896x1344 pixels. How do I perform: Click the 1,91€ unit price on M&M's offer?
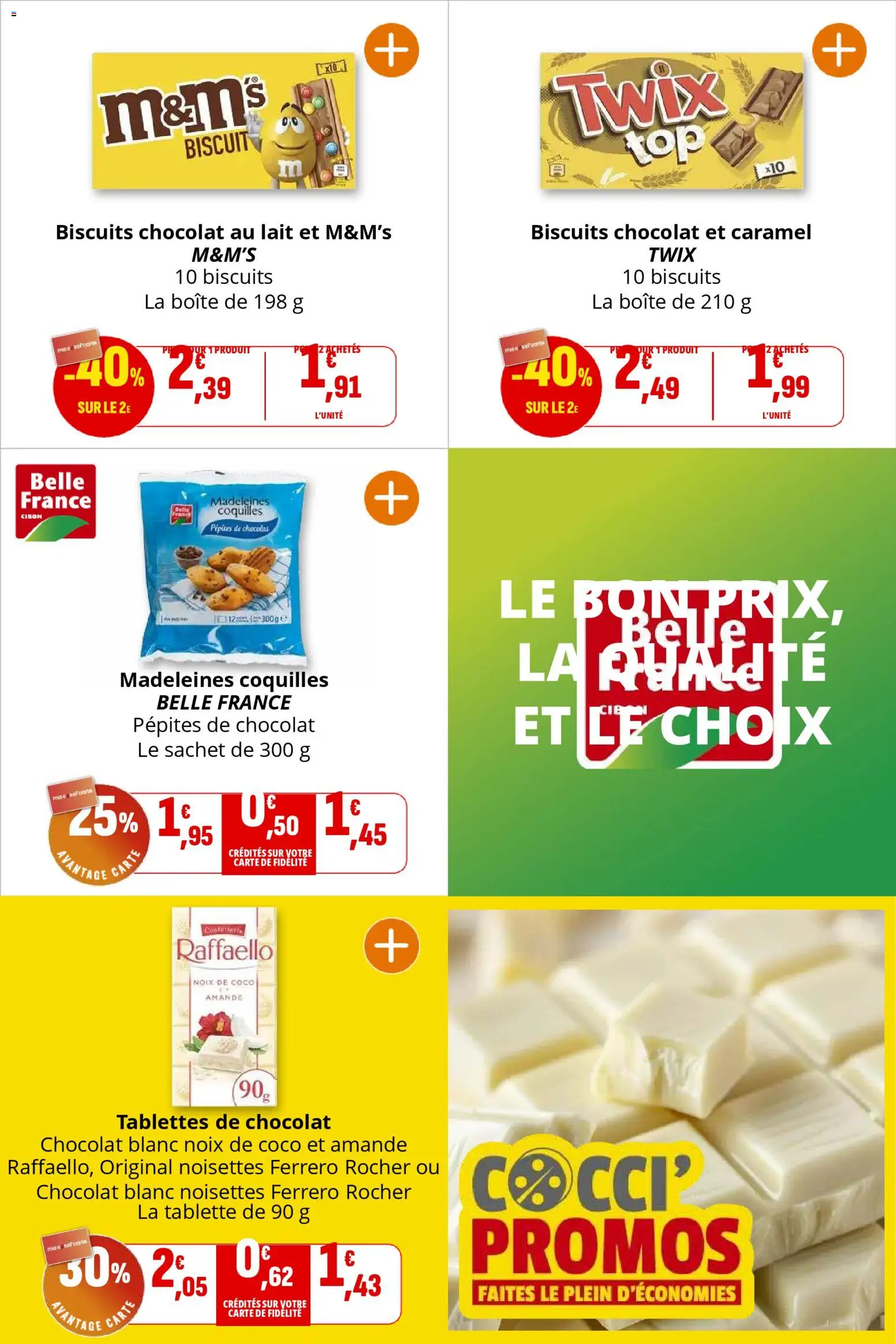click(x=332, y=379)
